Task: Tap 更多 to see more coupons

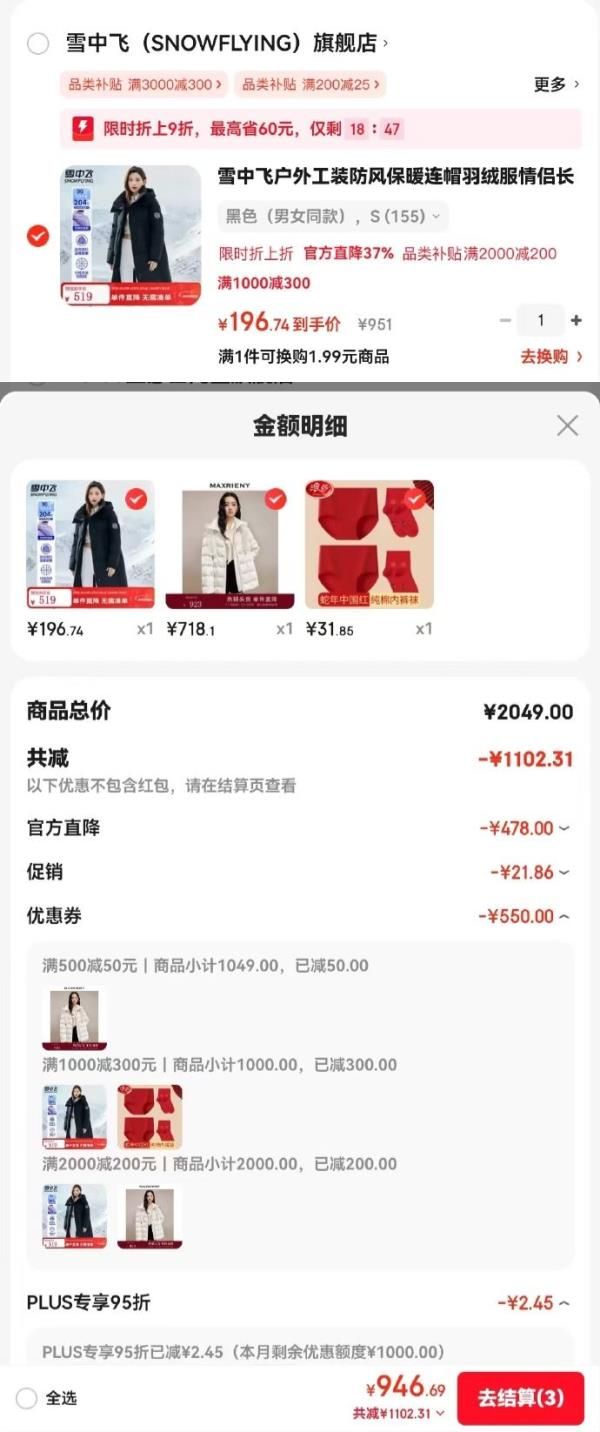Action: [556, 84]
